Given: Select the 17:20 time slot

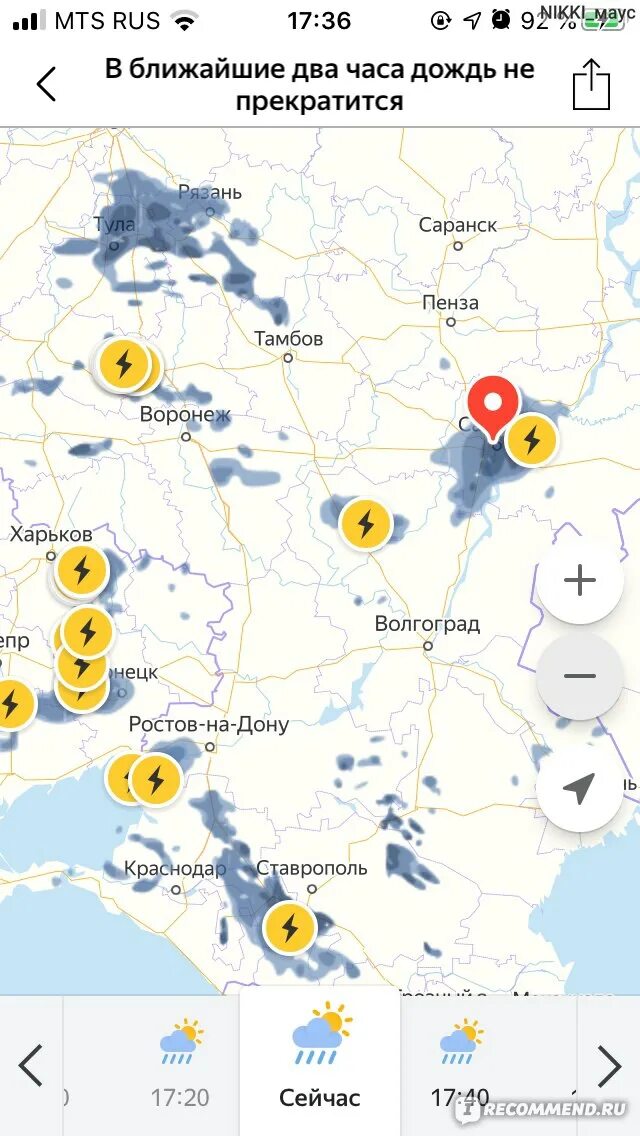Looking at the screenshot, I should (180, 1064).
